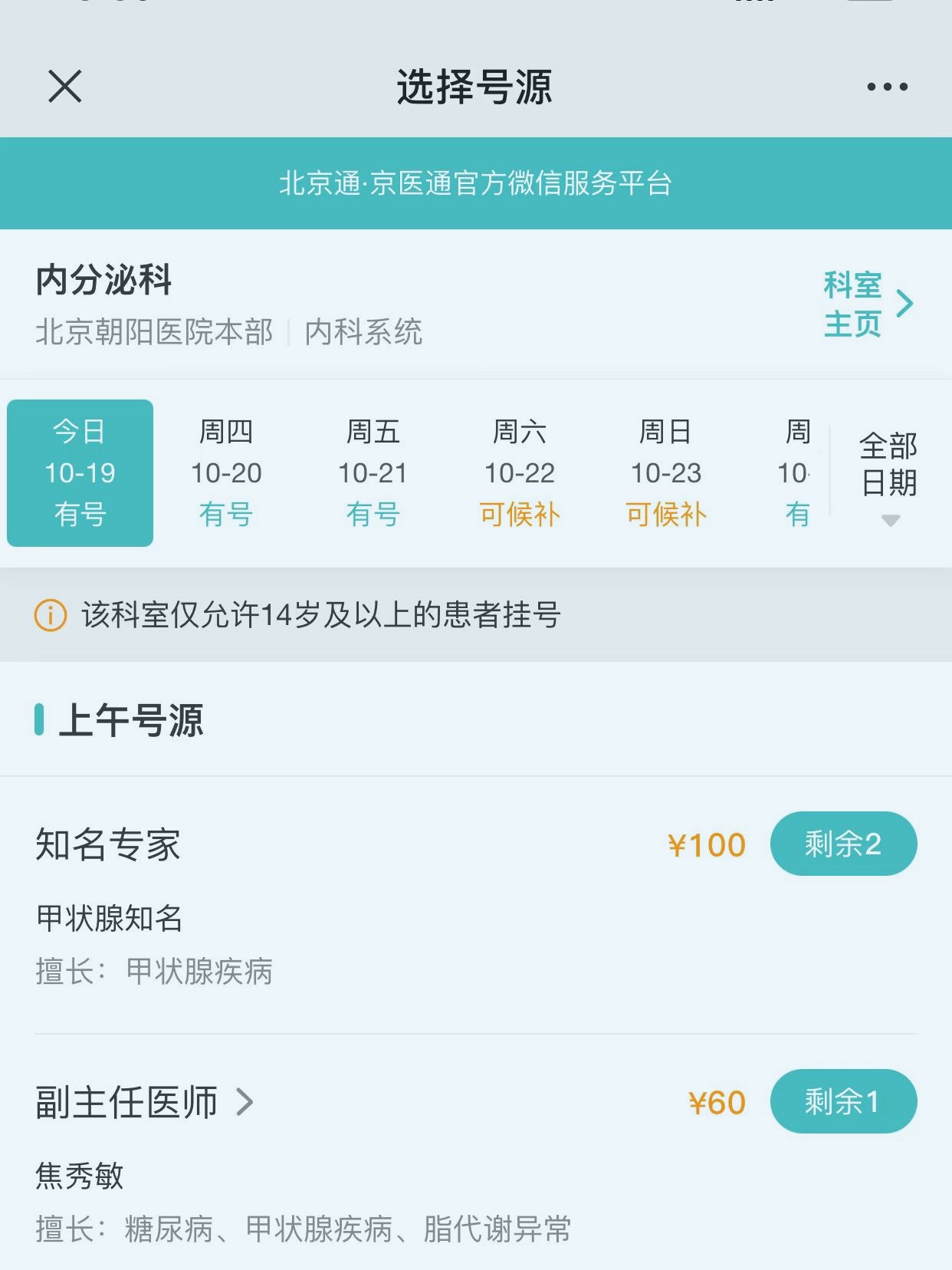Go to 科室主页 department homepage
Viewport: 952px width, 1270px height.
click(x=867, y=304)
